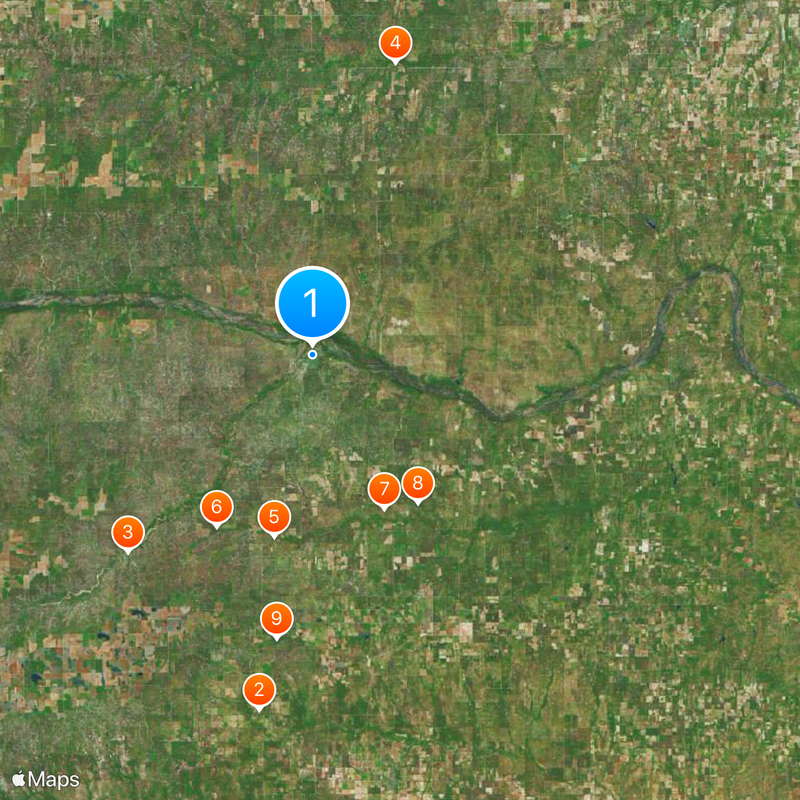Image resolution: width=800 pixels, height=800 pixels.
Task: Choose the orange pin numbered 7
Action: (384, 490)
